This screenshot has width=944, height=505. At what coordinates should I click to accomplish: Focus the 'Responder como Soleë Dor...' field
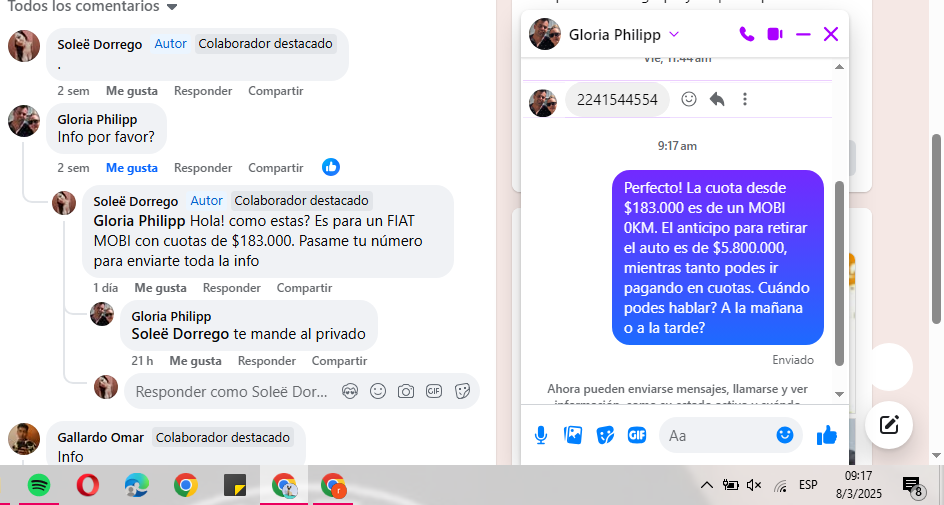coord(232,391)
